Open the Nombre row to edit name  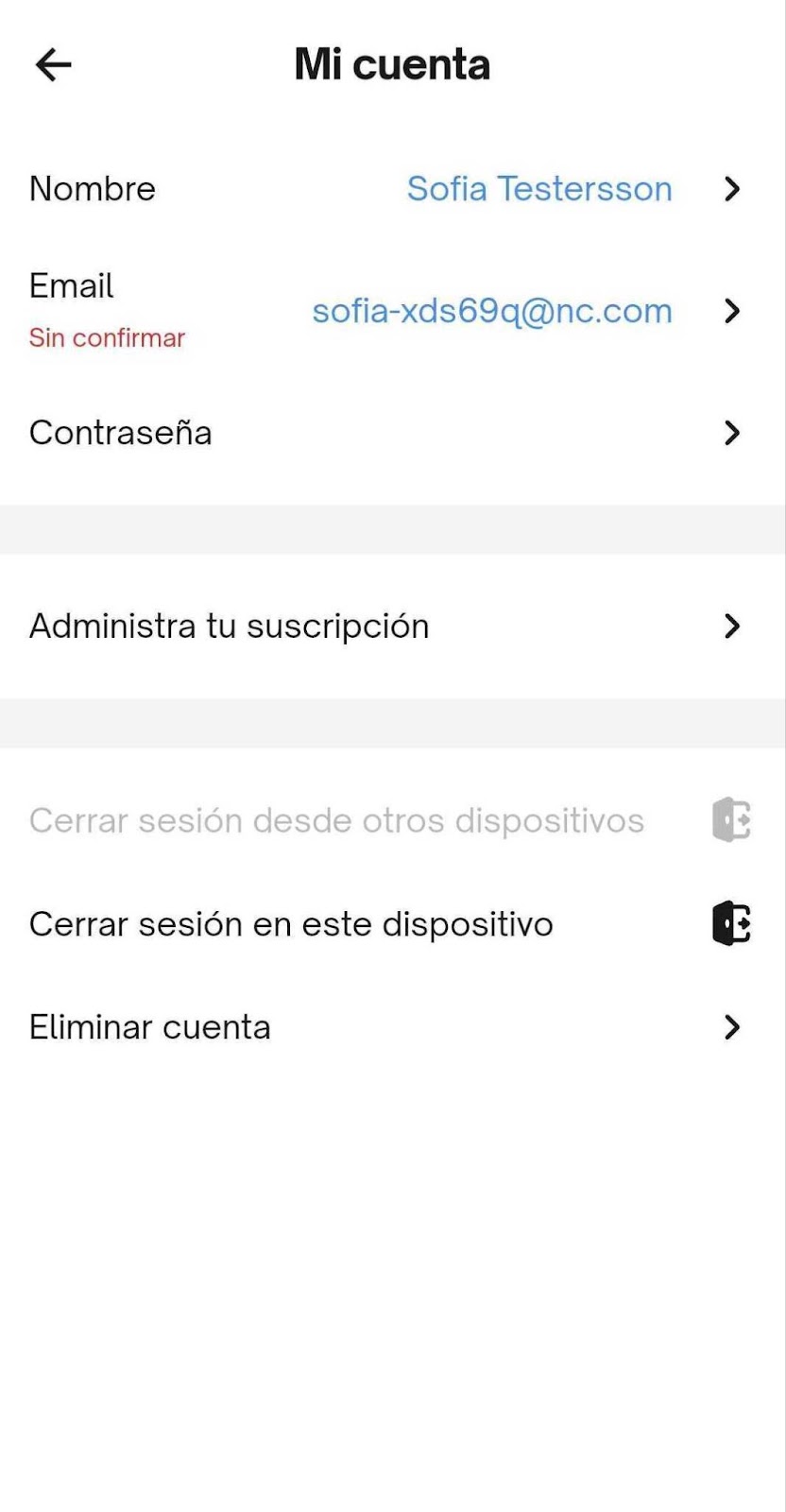(x=393, y=189)
